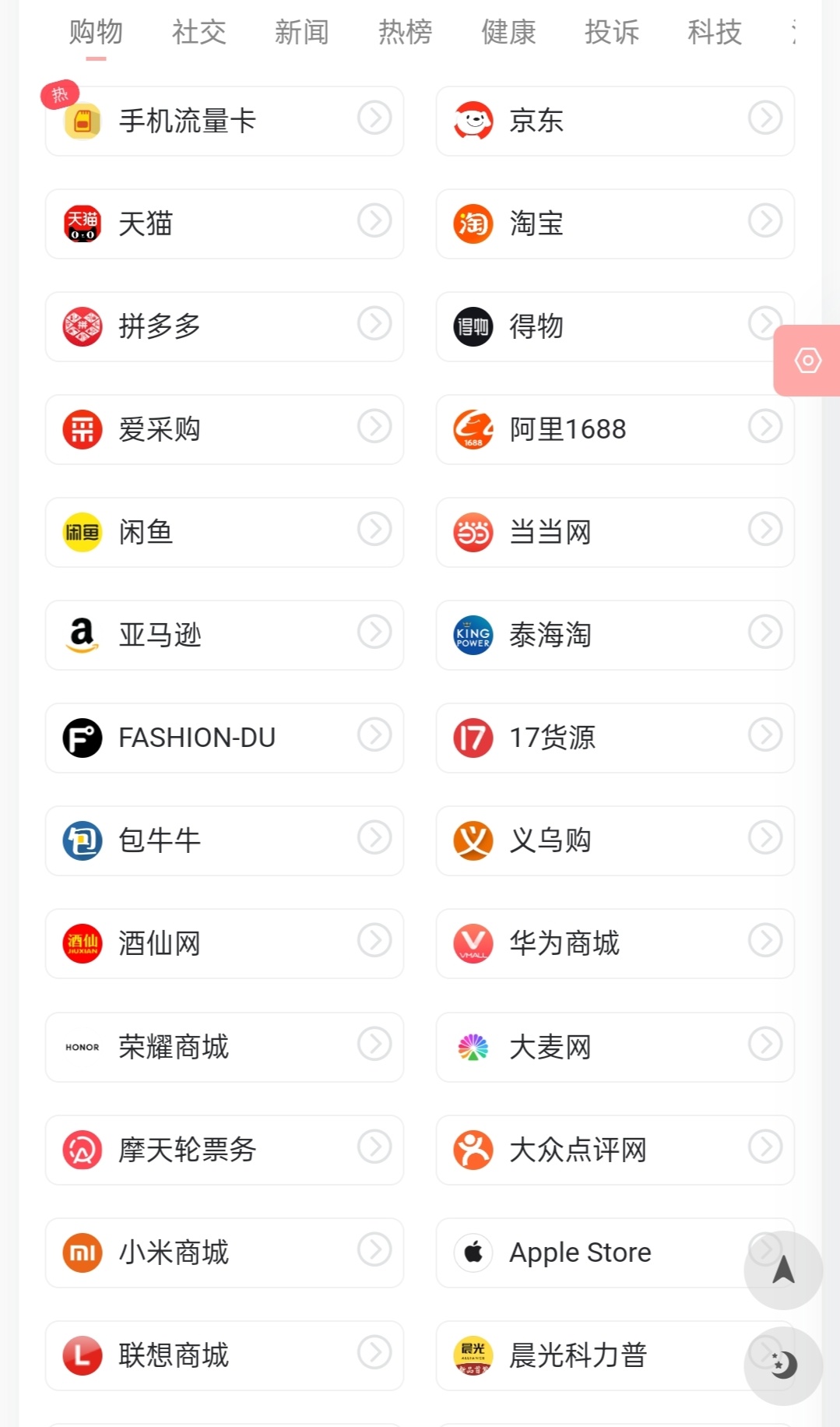840x1427 pixels.
Task: Open the 热榜 tab
Action: click(x=405, y=32)
